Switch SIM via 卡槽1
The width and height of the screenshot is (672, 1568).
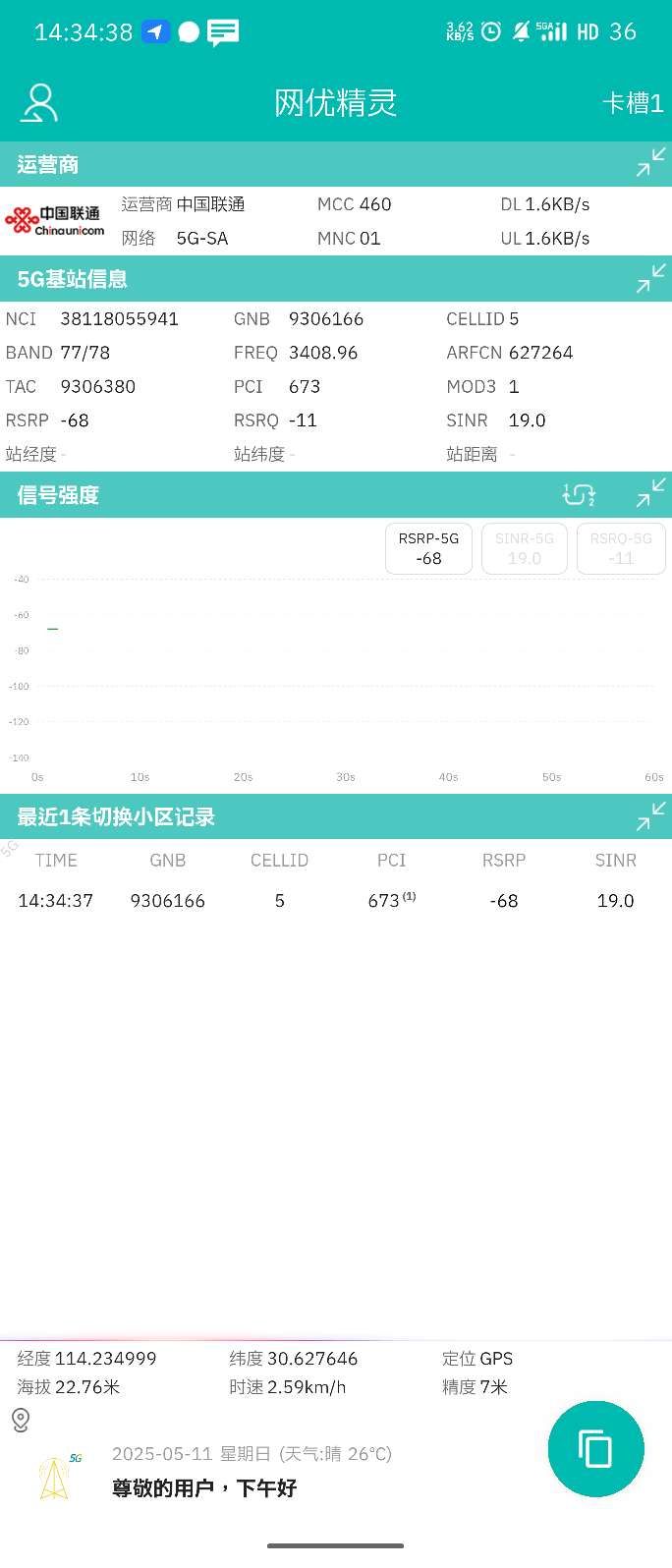point(632,103)
